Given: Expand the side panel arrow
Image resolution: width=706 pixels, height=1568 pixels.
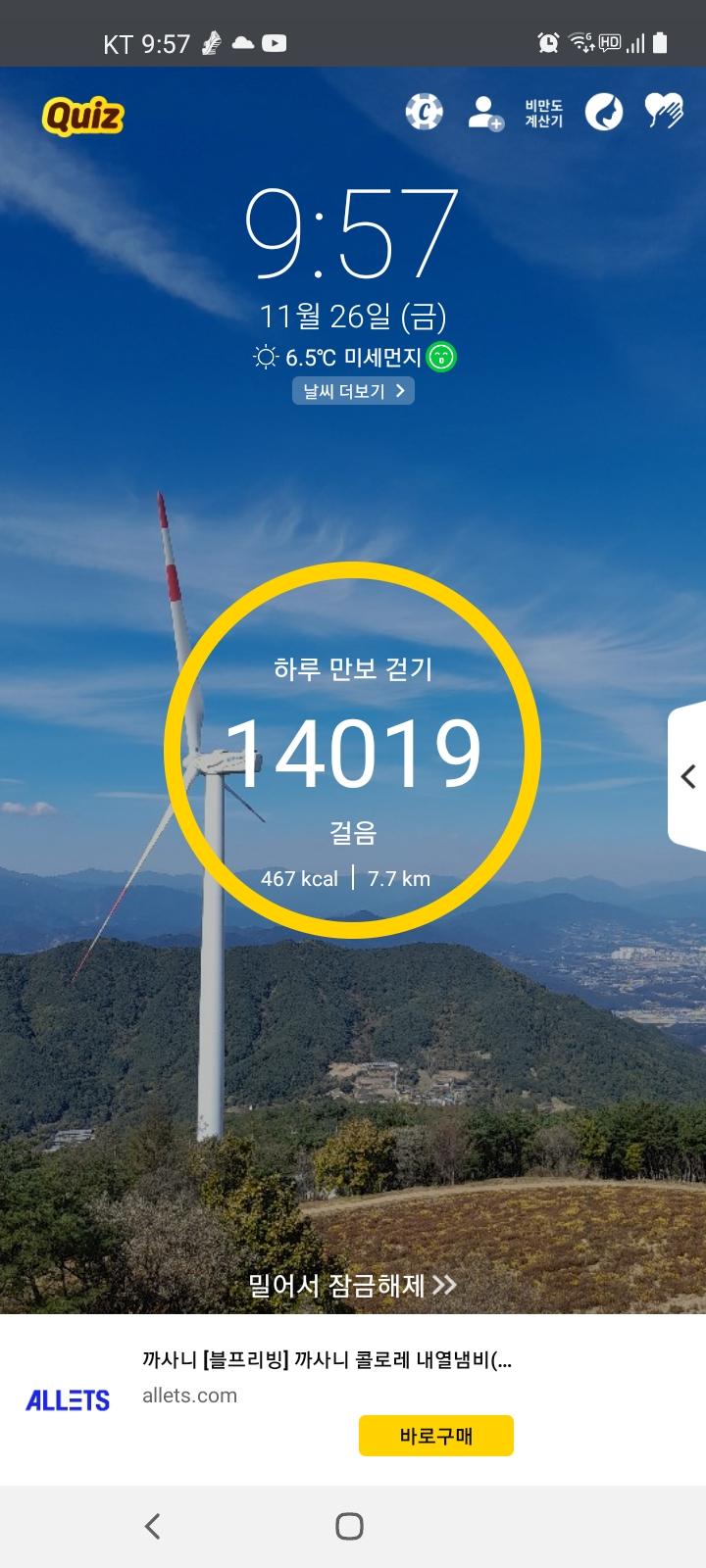Looking at the screenshot, I should point(688,776).
